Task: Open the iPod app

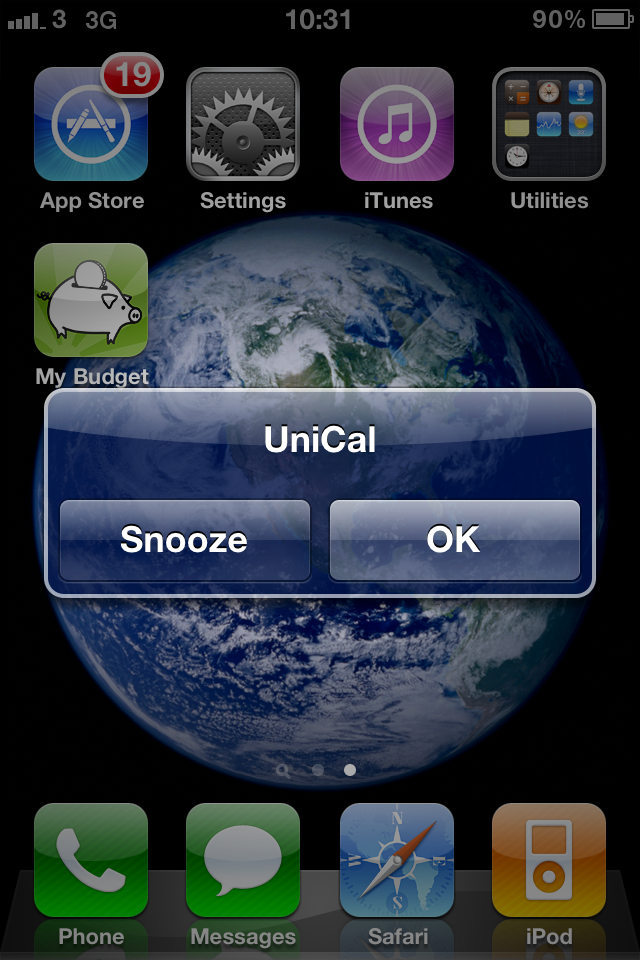Action: click(x=549, y=860)
